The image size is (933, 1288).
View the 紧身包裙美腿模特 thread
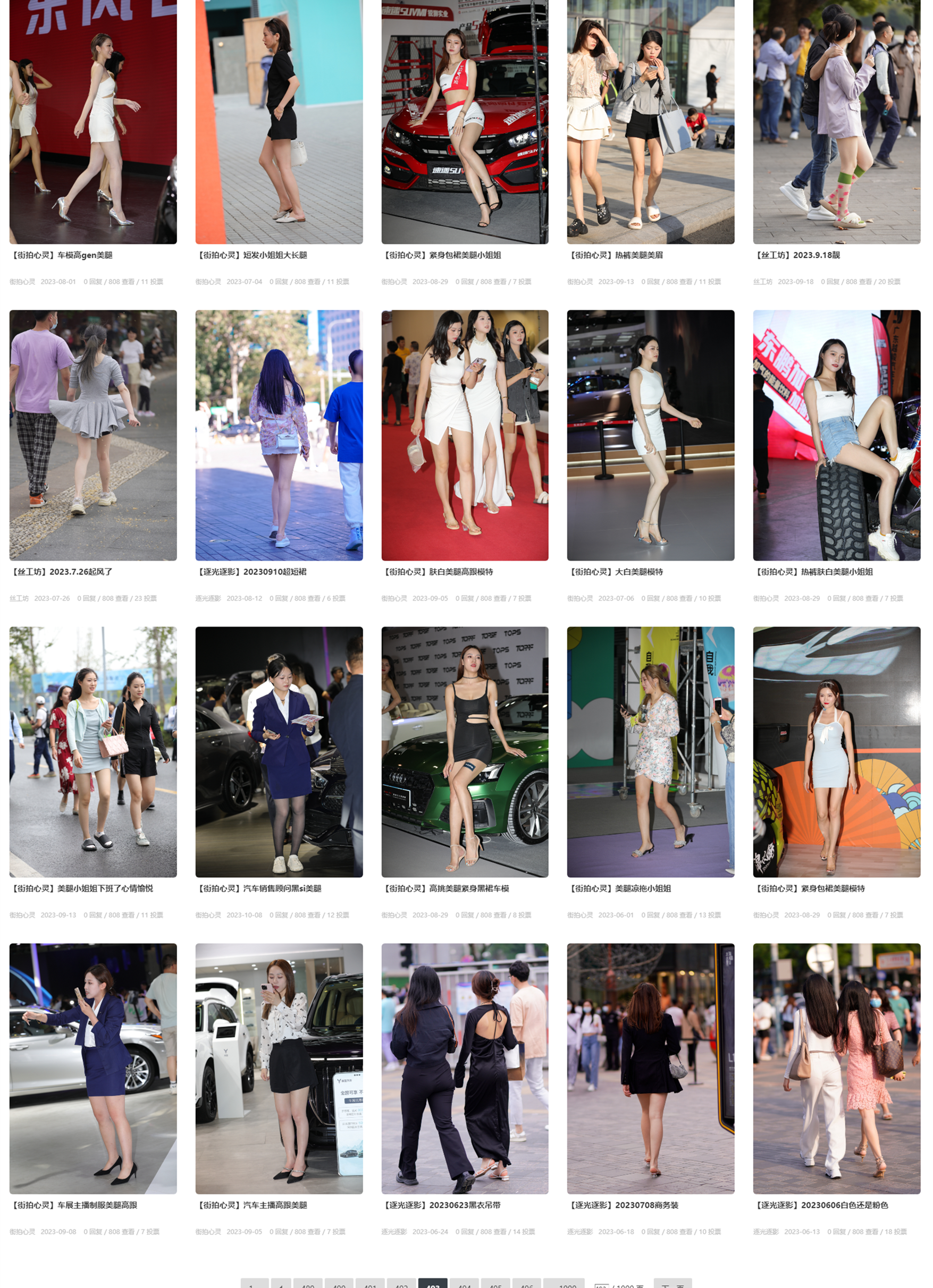tap(809, 888)
